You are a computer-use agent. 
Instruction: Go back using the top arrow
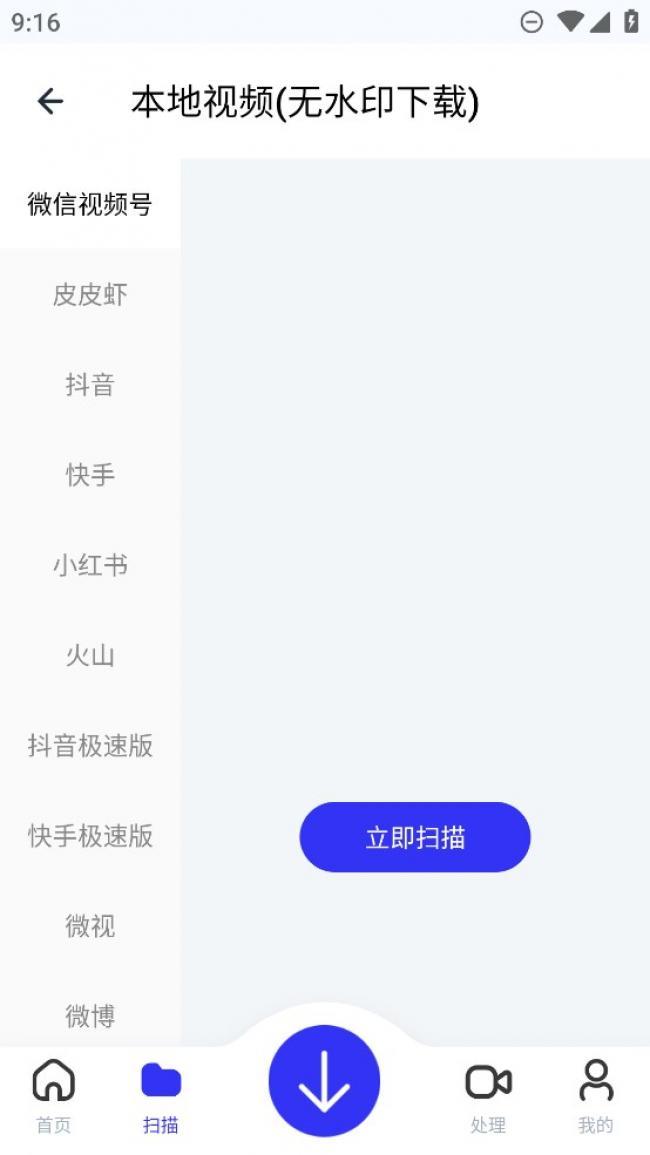[50, 101]
